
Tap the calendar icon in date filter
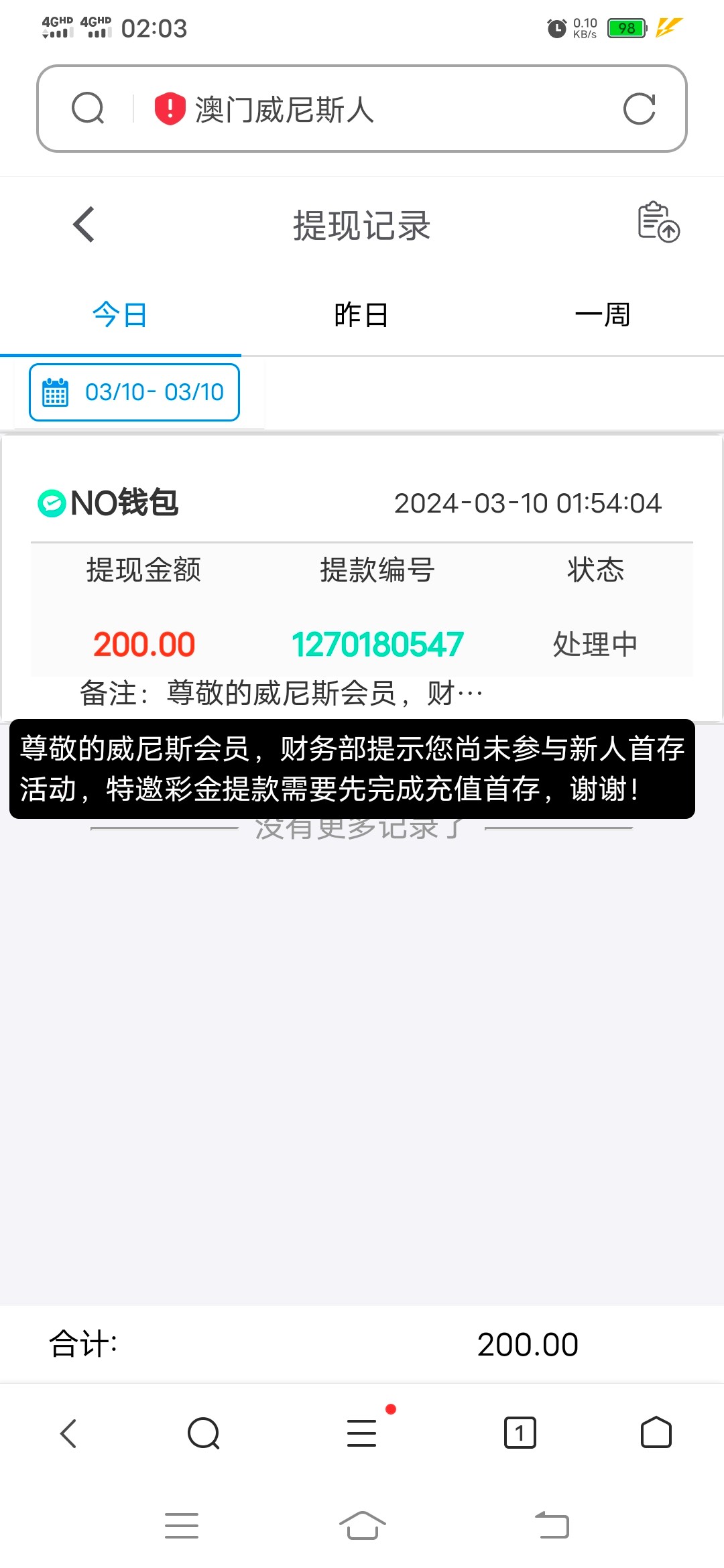(x=56, y=392)
